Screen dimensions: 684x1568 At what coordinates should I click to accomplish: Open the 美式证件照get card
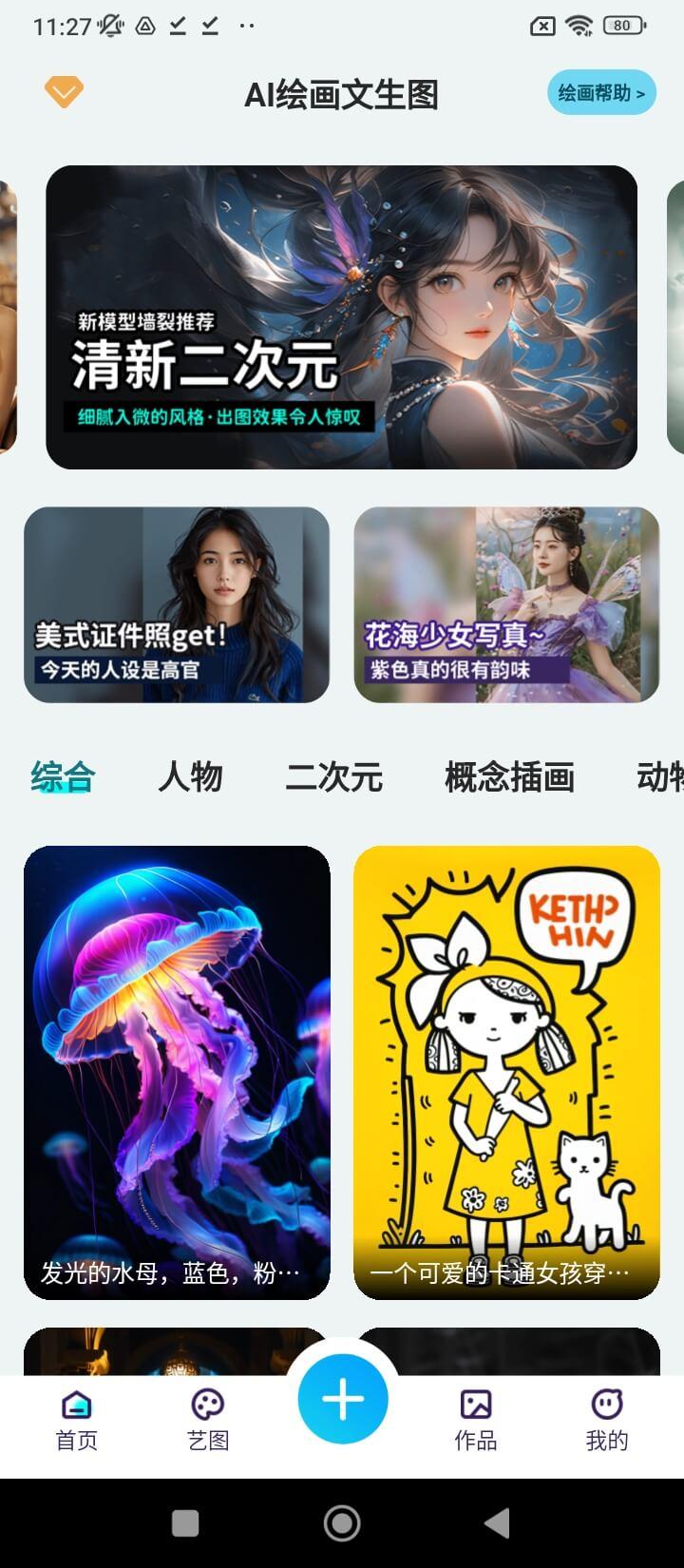178,605
